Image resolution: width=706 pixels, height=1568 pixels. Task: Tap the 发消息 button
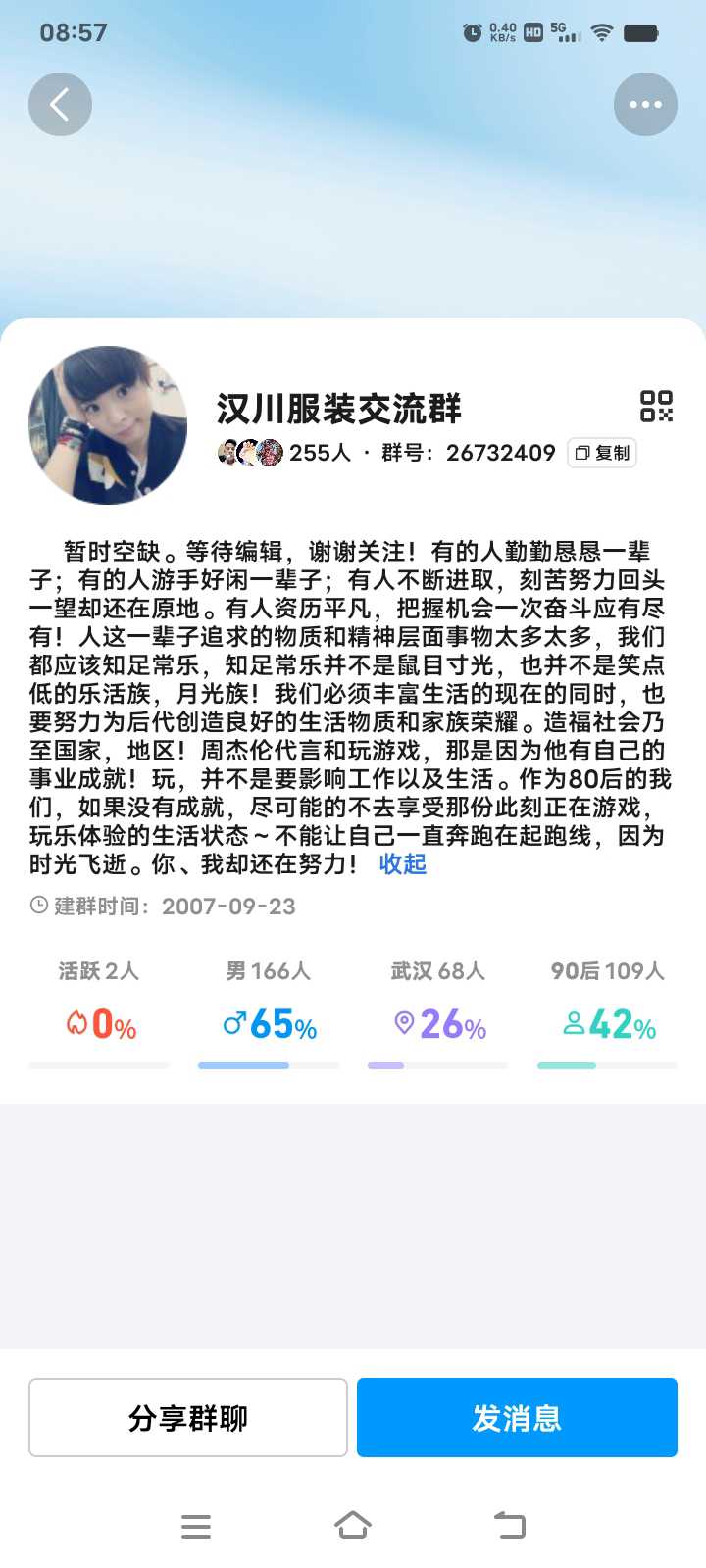(x=517, y=1417)
